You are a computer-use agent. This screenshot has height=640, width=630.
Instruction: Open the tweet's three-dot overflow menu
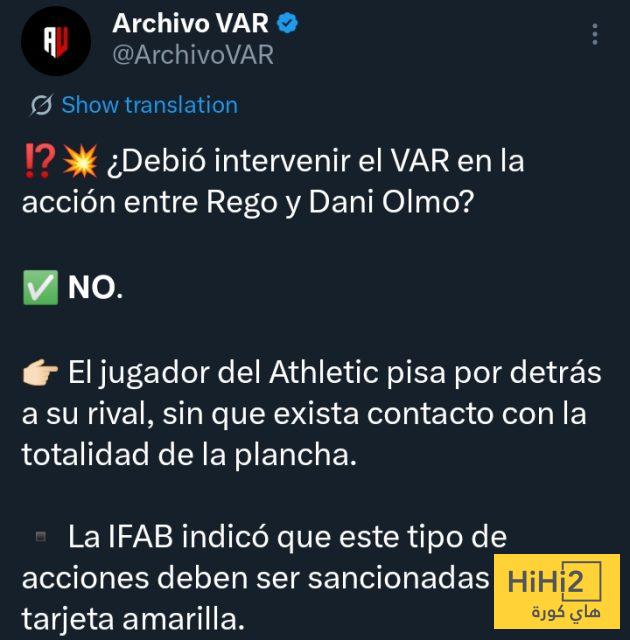coord(595,35)
